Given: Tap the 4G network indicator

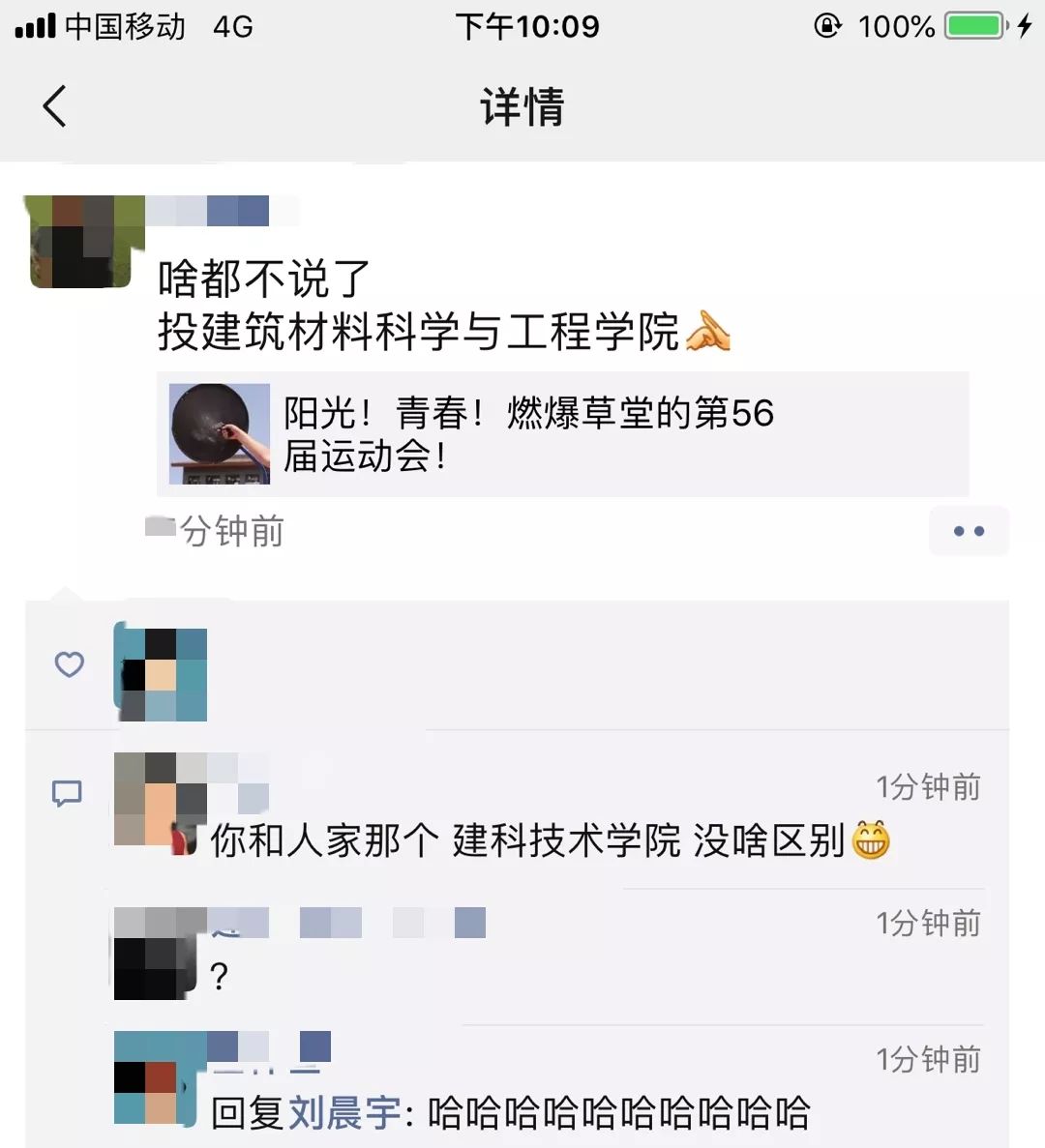Looking at the screenshot, I should pyautogui.click(x=234, y=26).
